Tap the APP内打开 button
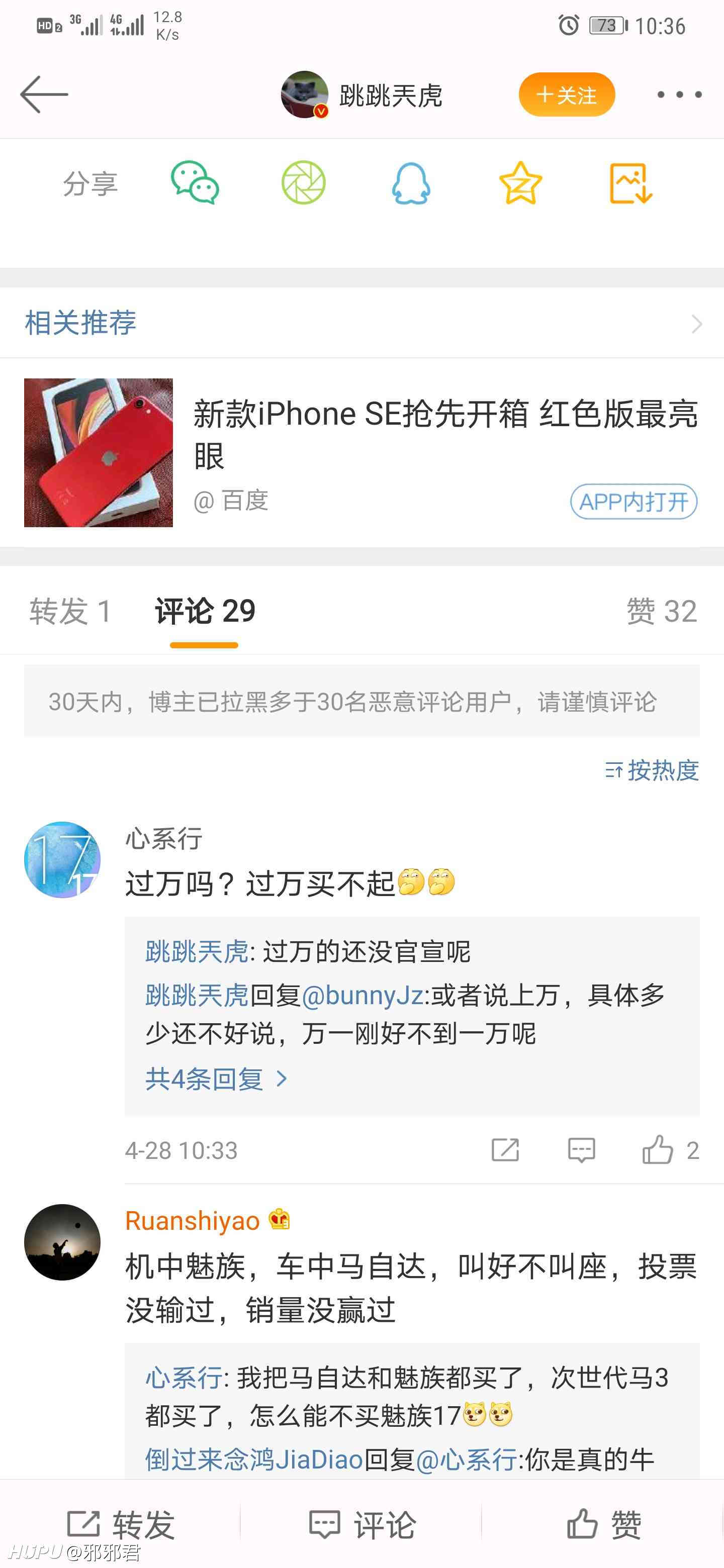 633,502
